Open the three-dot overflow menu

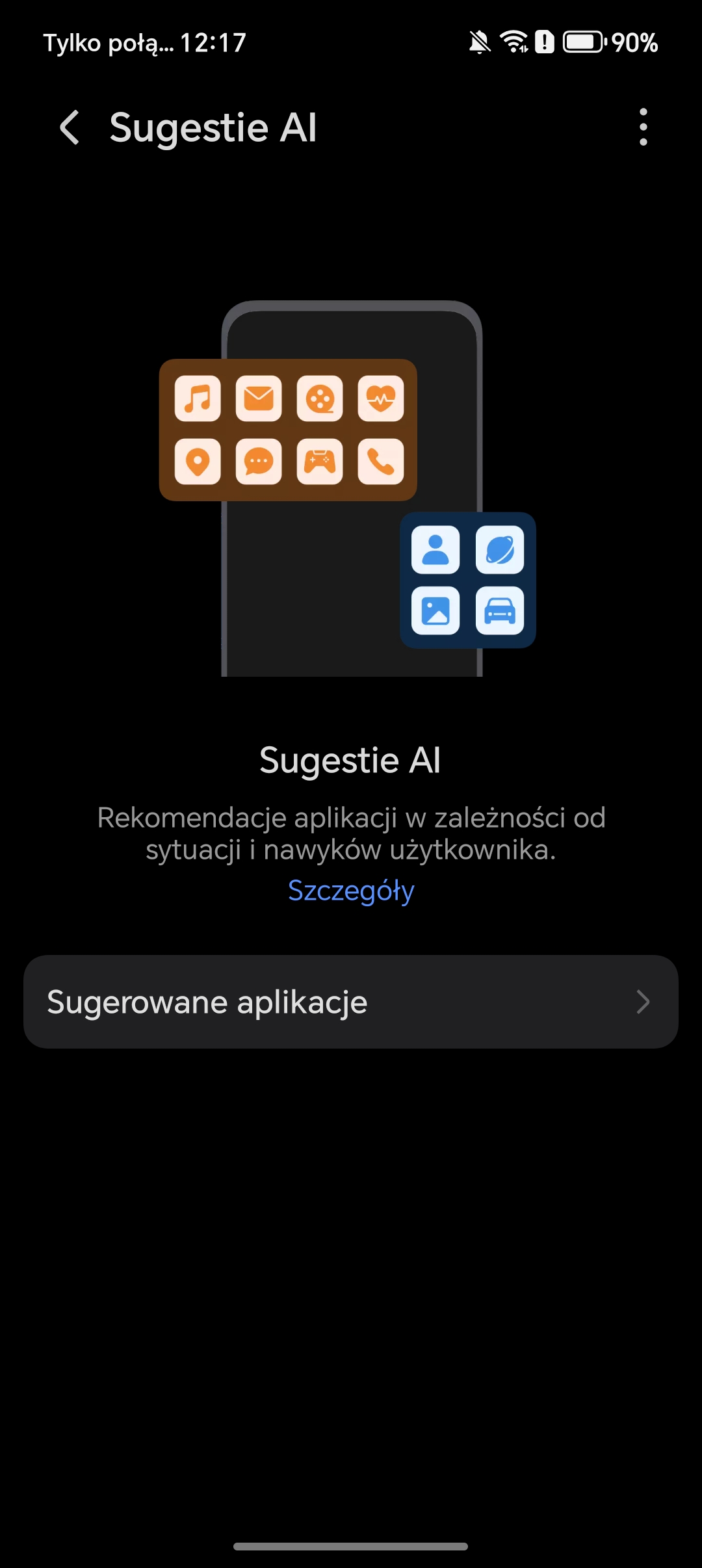pyautogui.click(x=643, y=127)
